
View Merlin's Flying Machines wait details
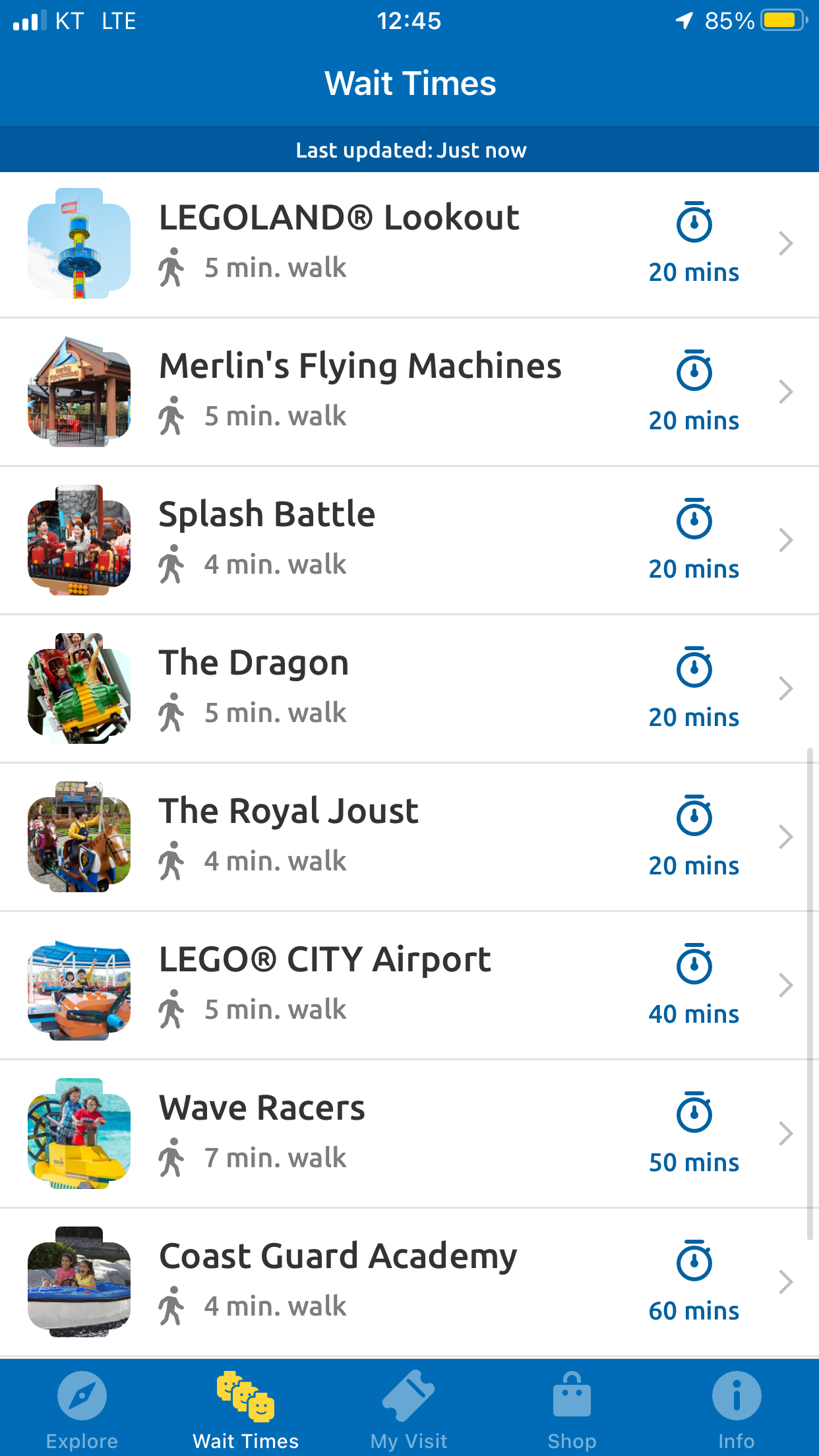(409, 392)
